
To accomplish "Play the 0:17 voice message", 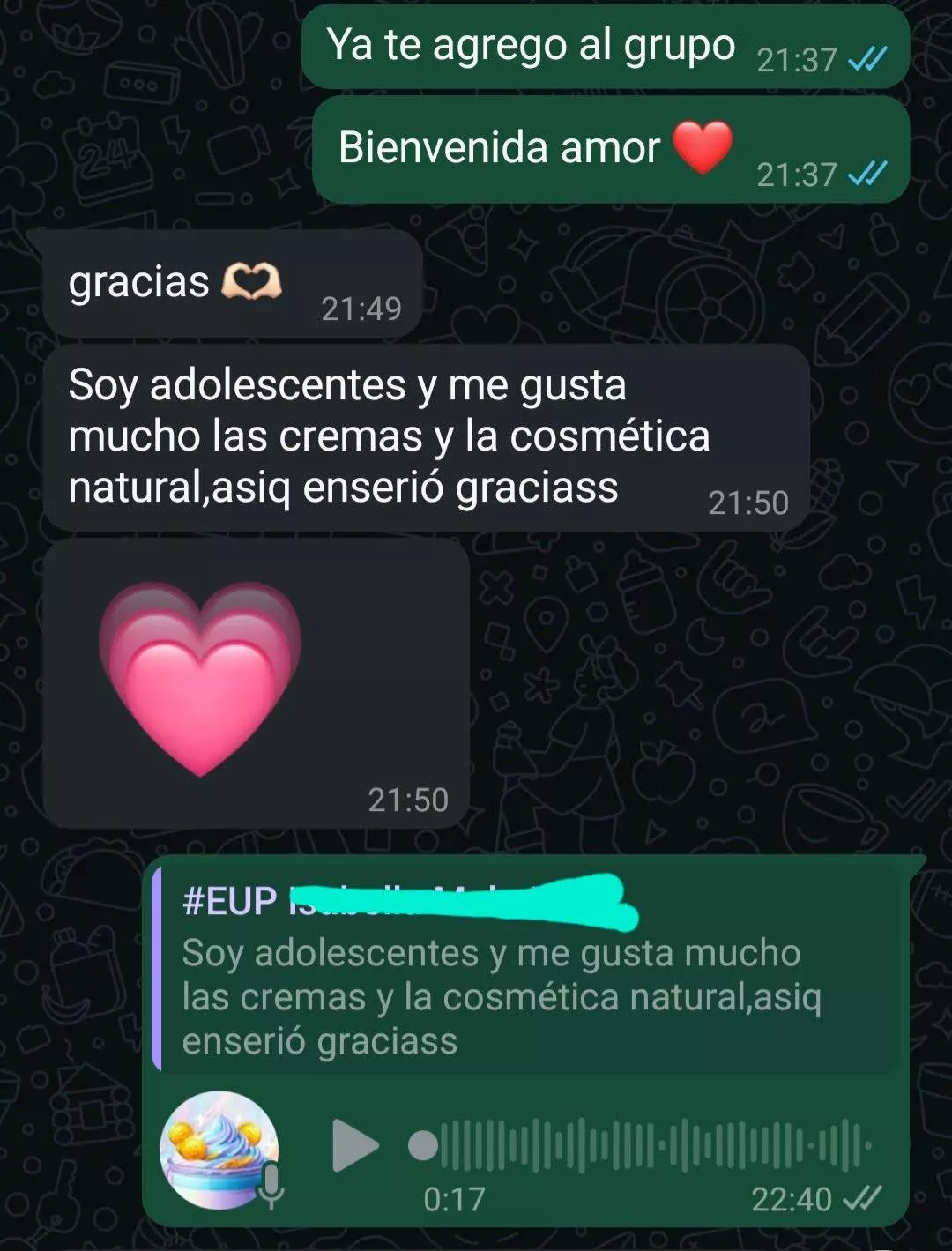I will [354, 1145].
